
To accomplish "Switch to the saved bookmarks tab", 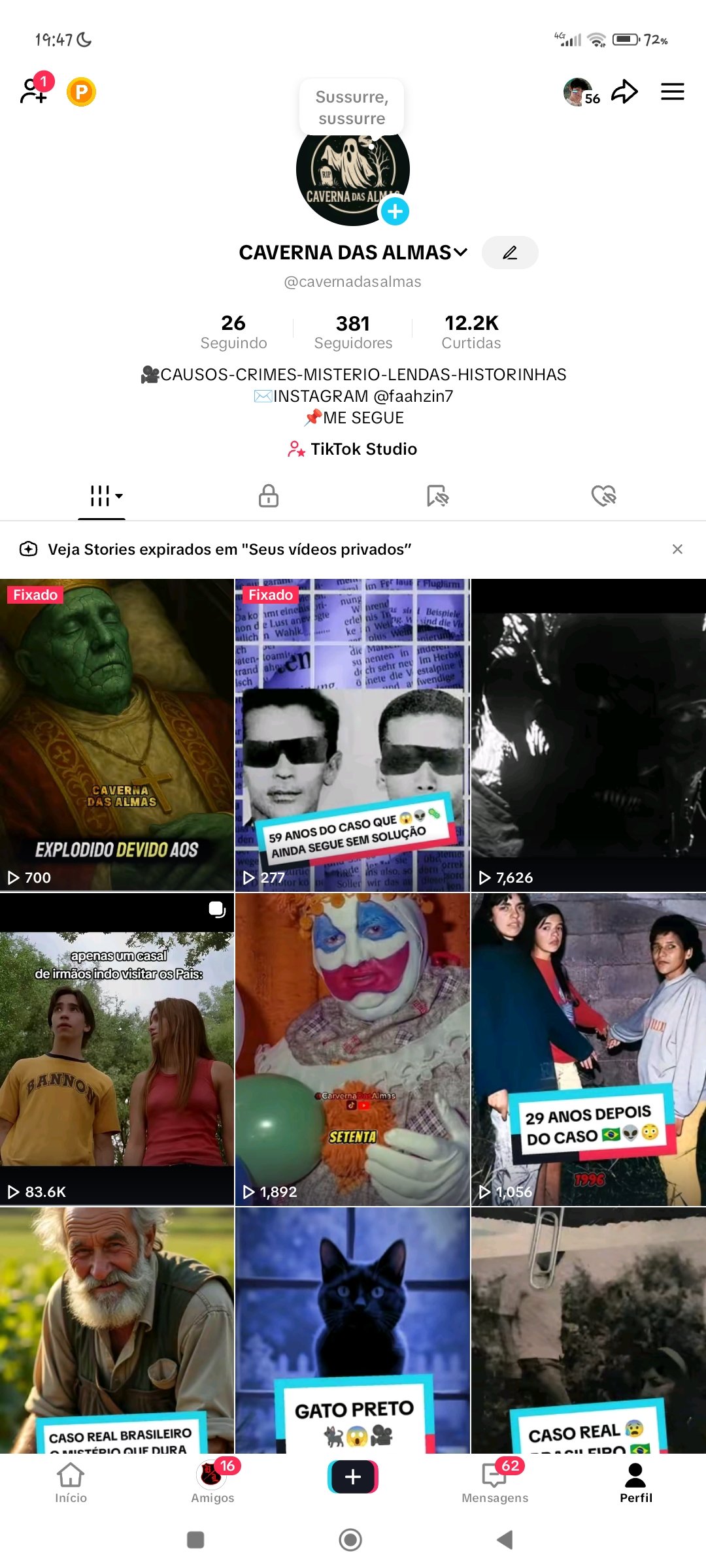I will click(x=437, y=496).
